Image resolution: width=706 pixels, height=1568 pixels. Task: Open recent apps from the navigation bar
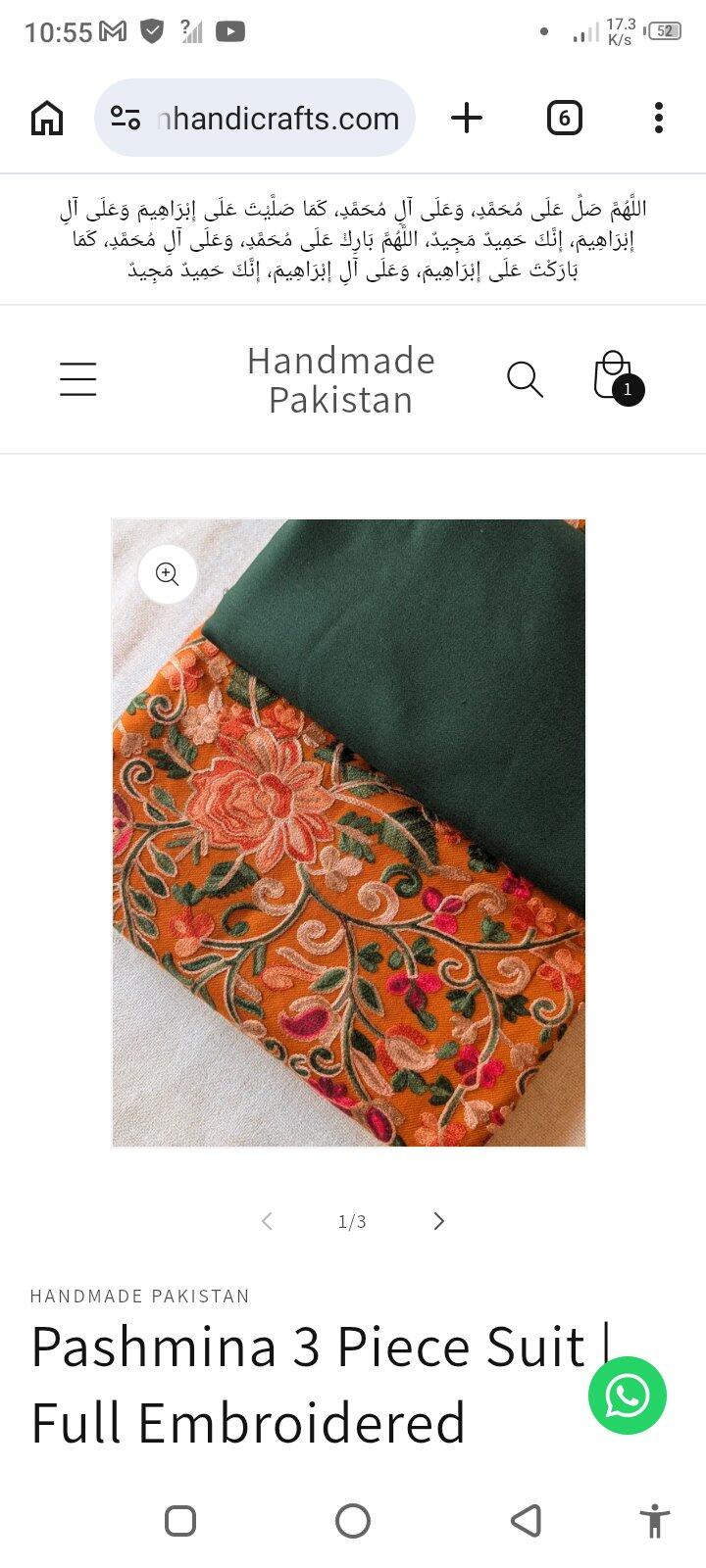coord(180,1521)
